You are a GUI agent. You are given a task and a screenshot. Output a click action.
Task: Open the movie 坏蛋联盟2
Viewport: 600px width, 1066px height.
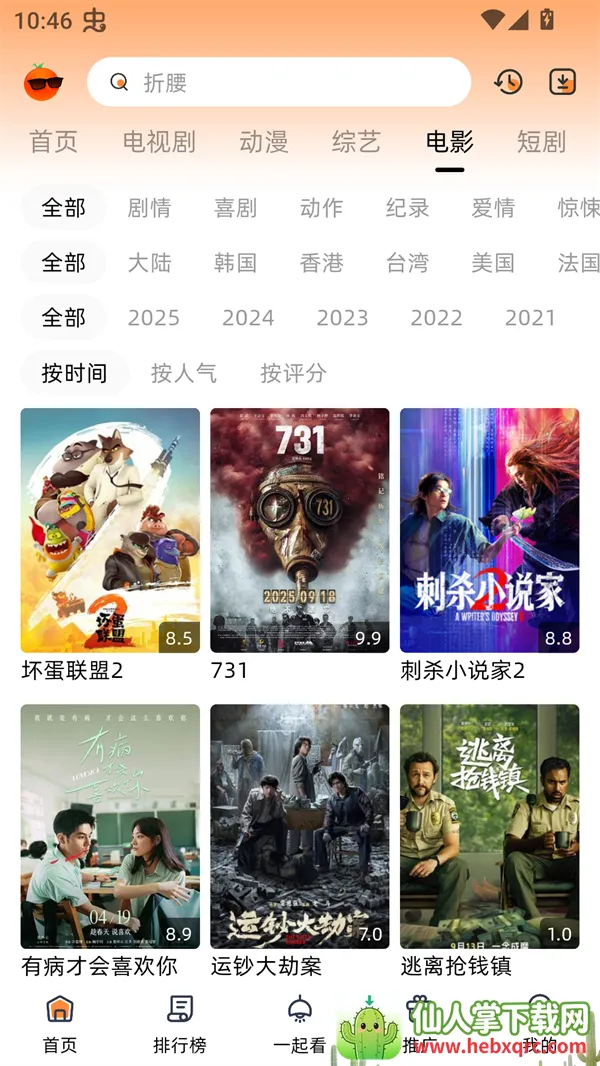[x=110, y=530]
